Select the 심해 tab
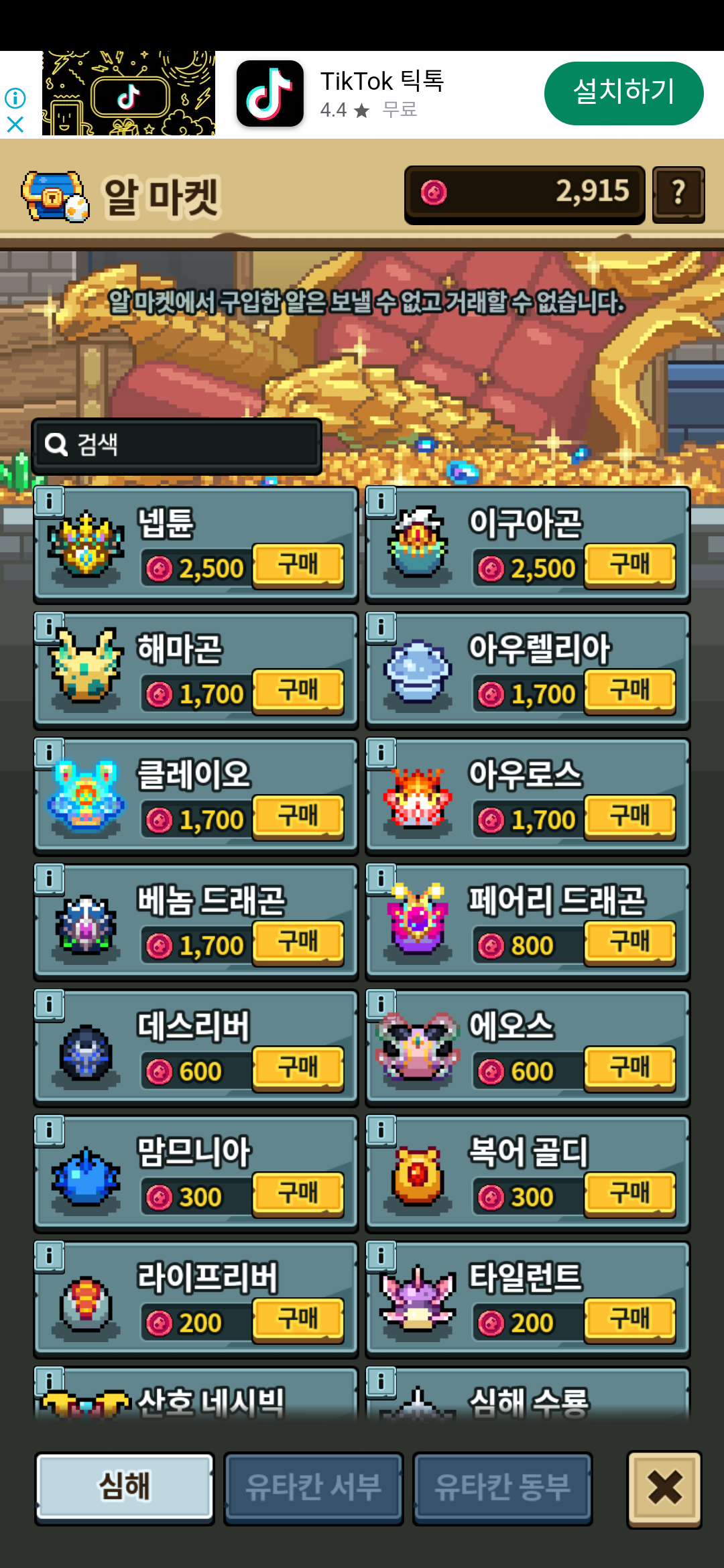The height and width of the screenshot is (1568, 724). tap(125, 1488)
